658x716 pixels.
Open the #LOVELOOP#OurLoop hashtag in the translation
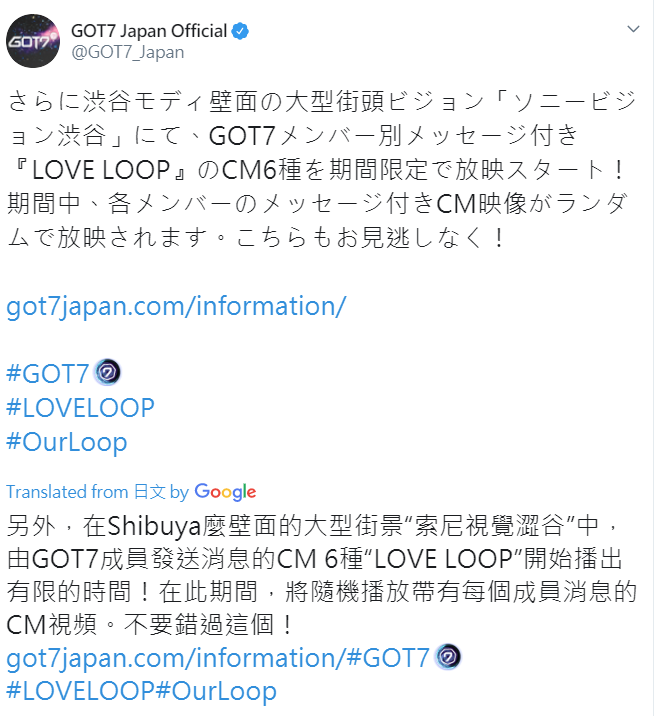pyautogui.click(x=141, y=691)
